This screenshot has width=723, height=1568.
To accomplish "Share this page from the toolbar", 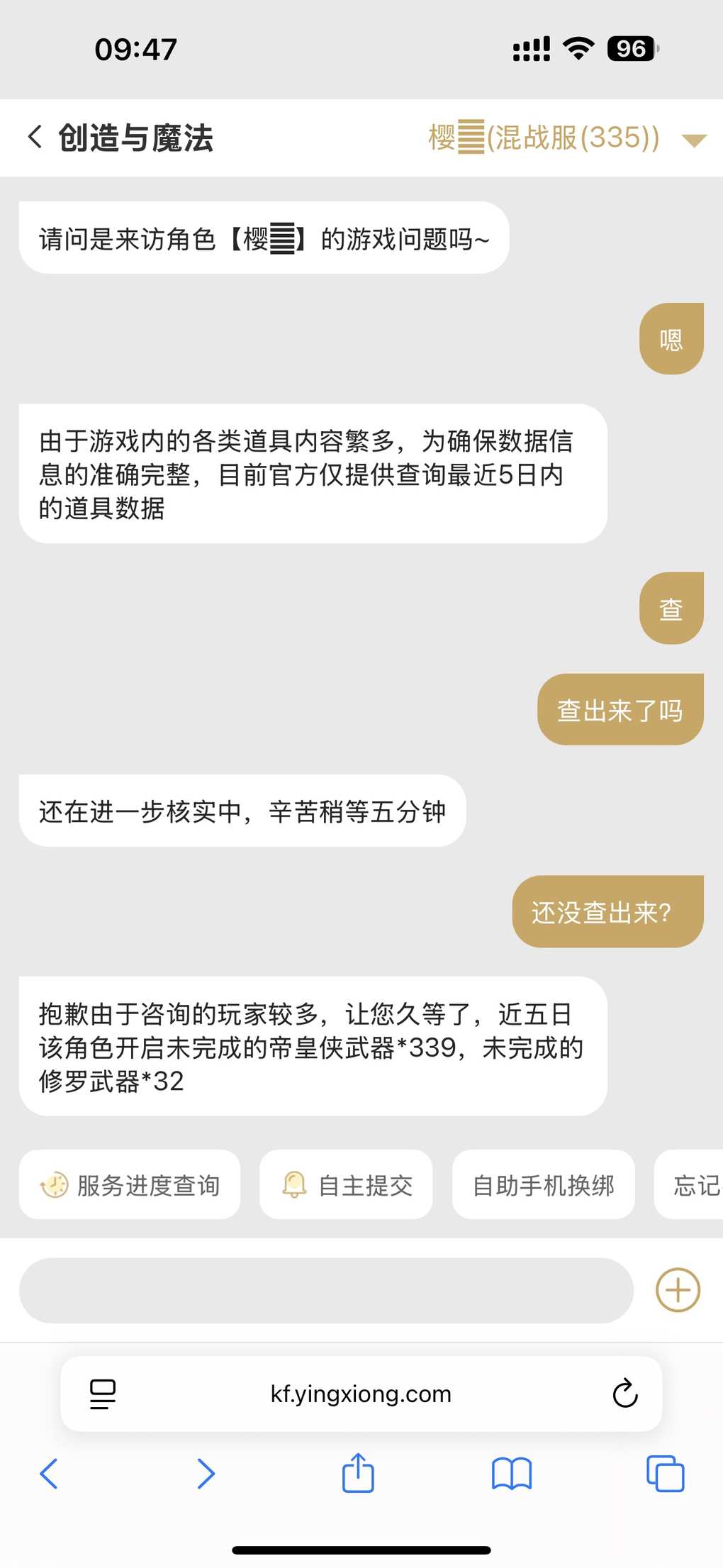I will point(358,1473).
